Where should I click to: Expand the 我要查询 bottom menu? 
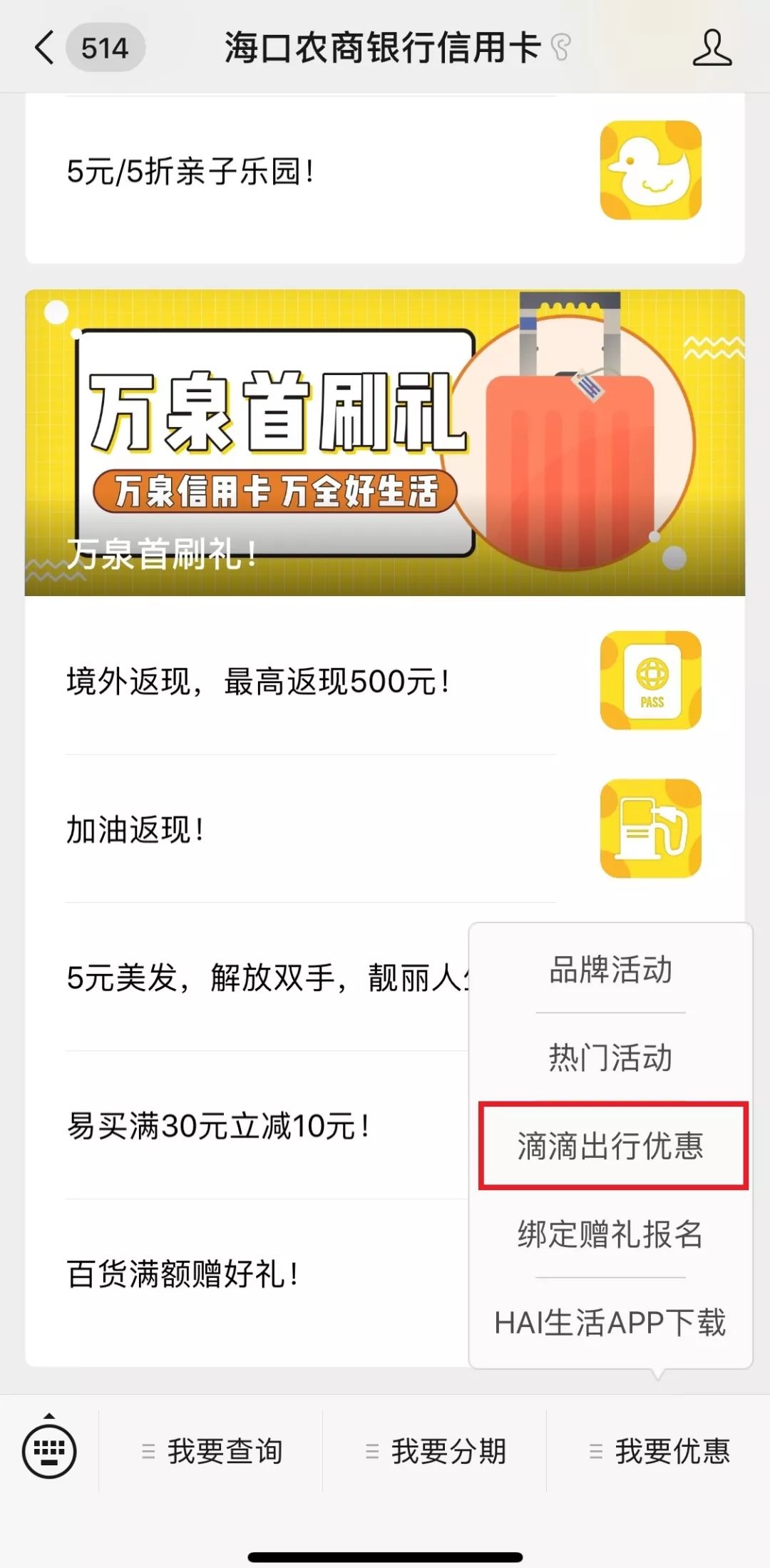[x=211, y=1451]
